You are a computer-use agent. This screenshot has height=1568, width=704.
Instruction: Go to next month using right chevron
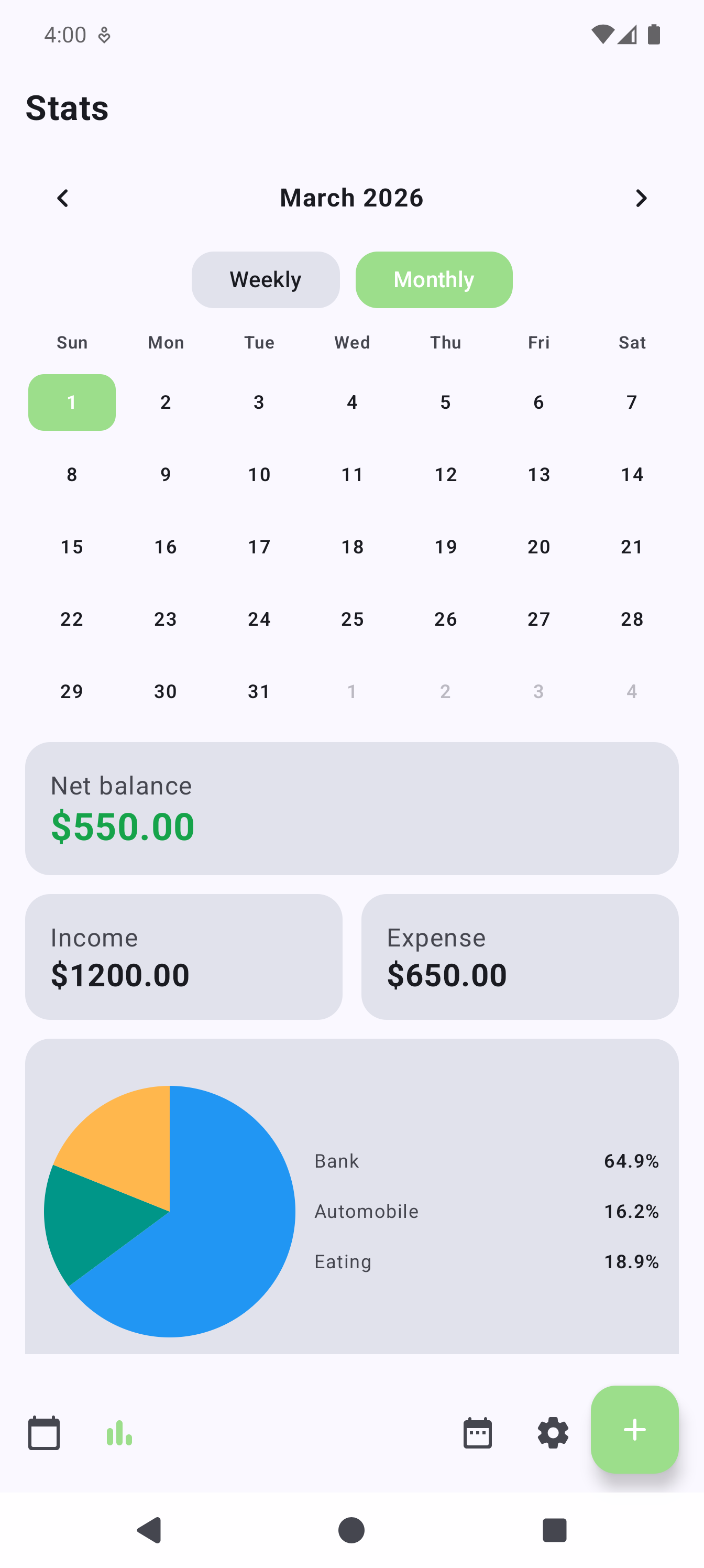[x=641, y=198]
